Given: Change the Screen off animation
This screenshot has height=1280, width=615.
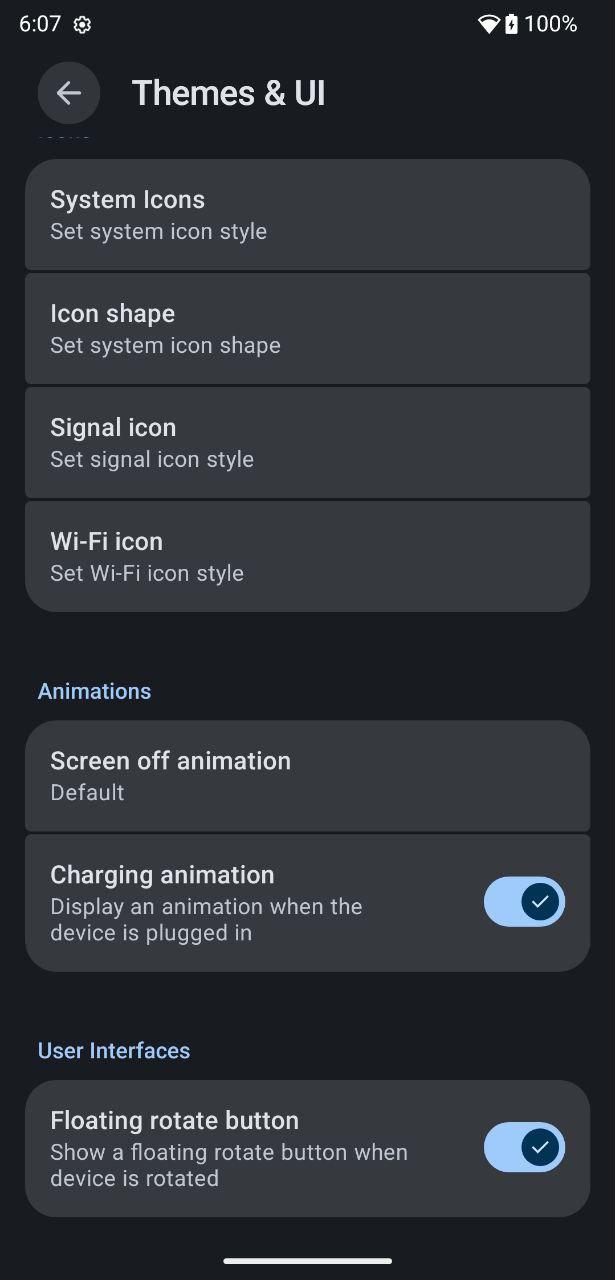Looking at the screenshot, I should click(307, 776).
